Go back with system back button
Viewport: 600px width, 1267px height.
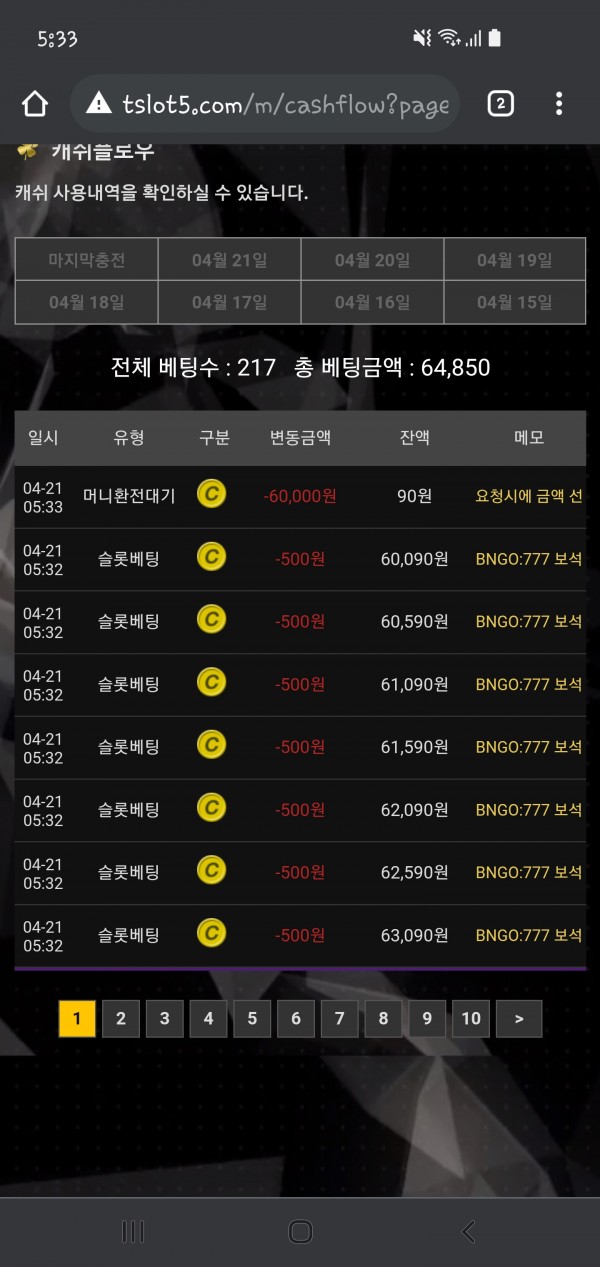[468, 1232]
